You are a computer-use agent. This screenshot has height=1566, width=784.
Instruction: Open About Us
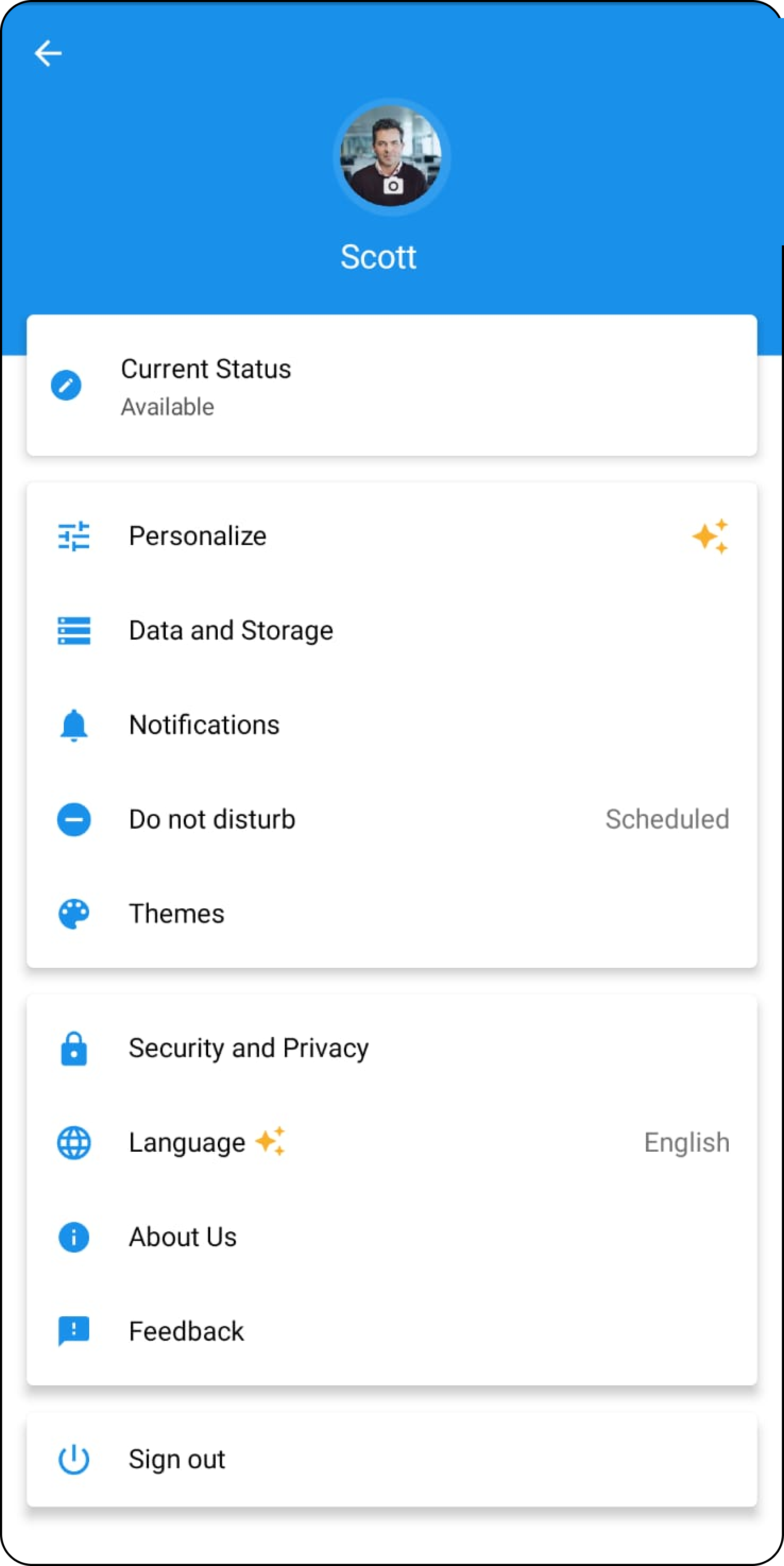click(392, 1237)
